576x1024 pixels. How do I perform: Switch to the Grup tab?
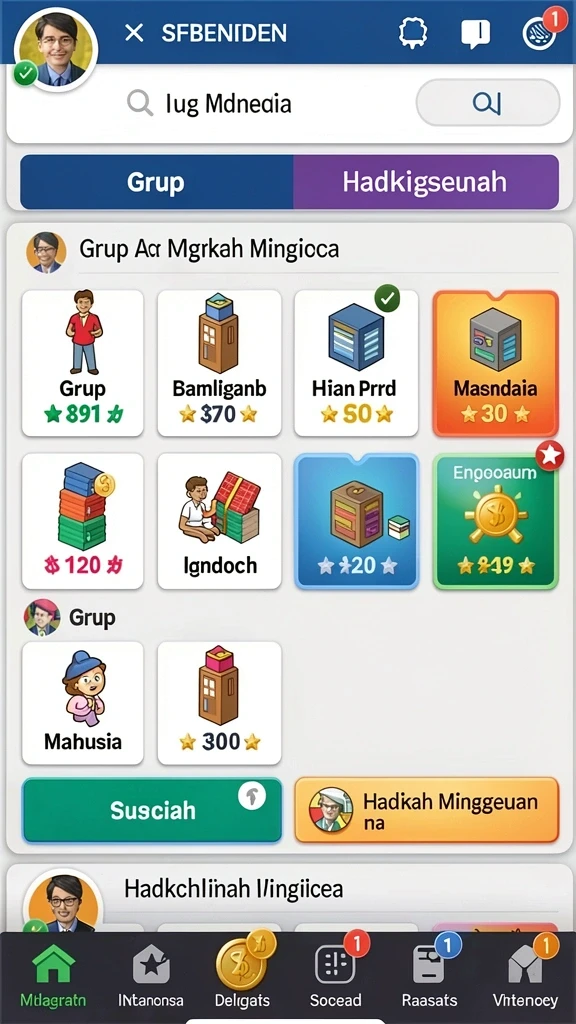point(156,182)
